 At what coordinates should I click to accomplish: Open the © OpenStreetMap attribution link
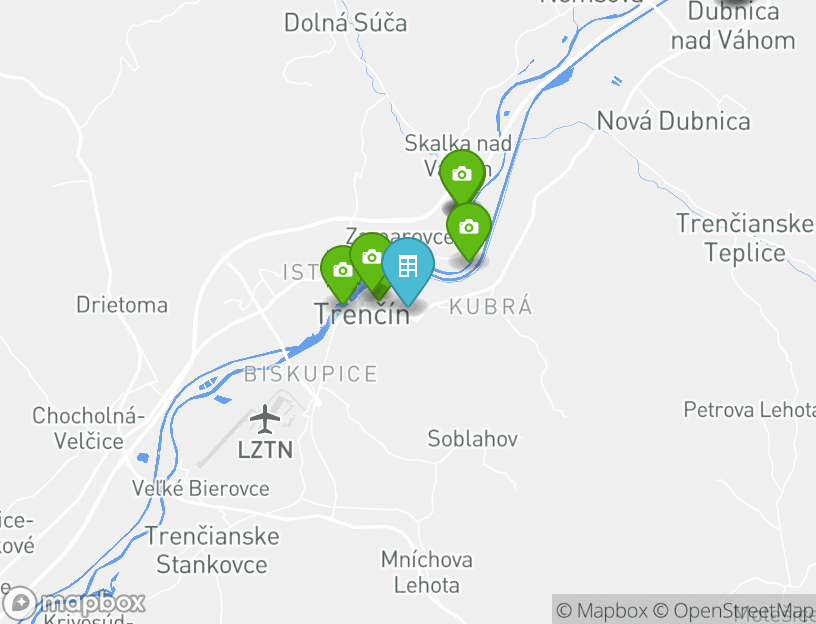click(733, 611)
